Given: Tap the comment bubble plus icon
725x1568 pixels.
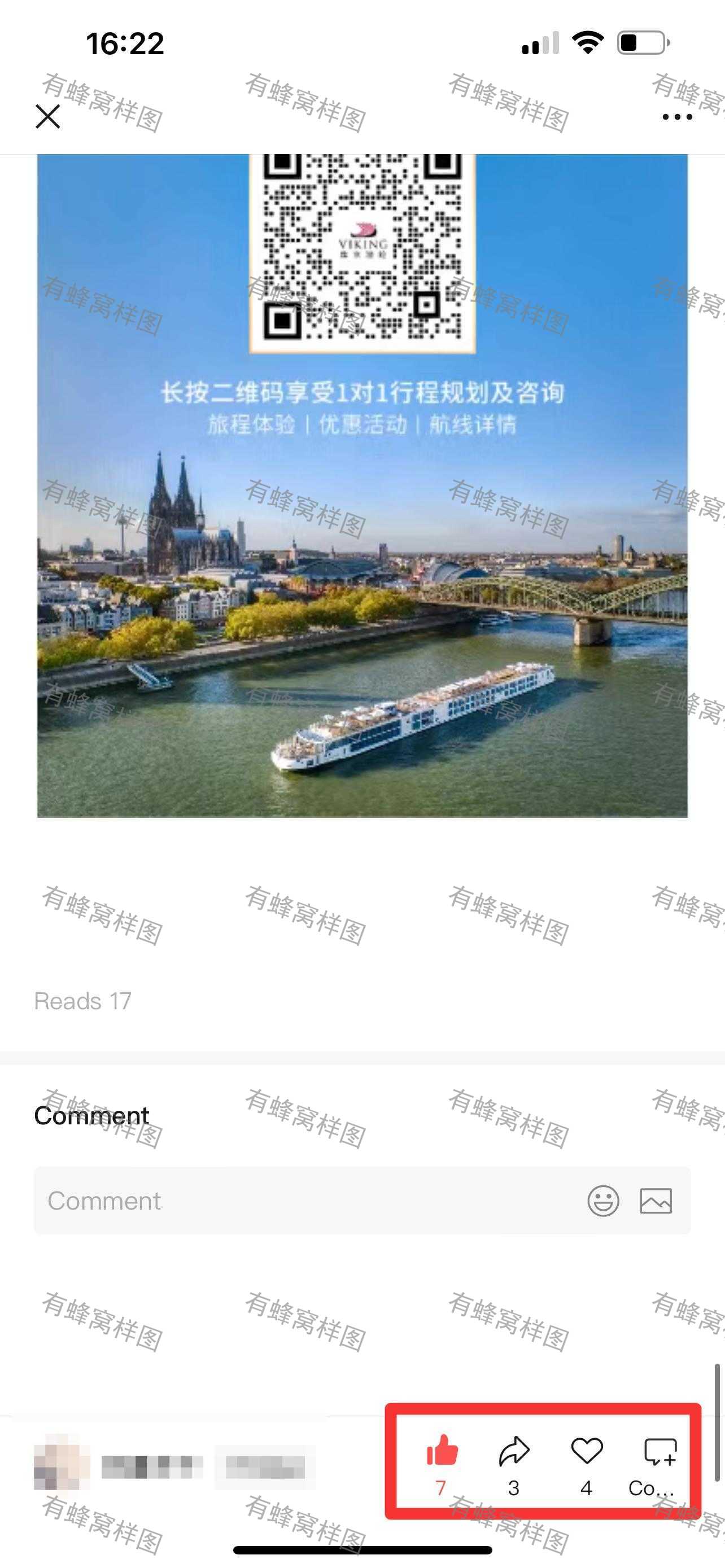Looking at the screenshot, I should tap(660, 1451).
